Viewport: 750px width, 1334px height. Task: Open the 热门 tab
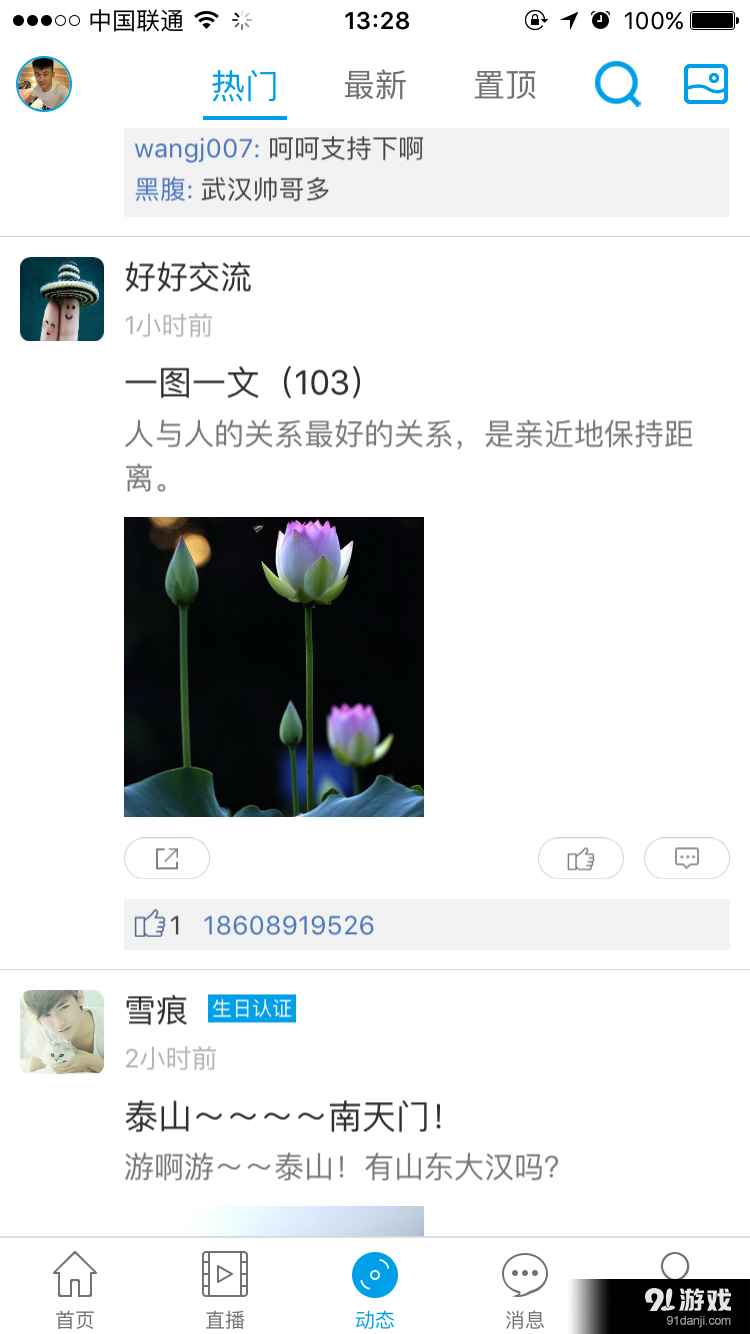245,87
